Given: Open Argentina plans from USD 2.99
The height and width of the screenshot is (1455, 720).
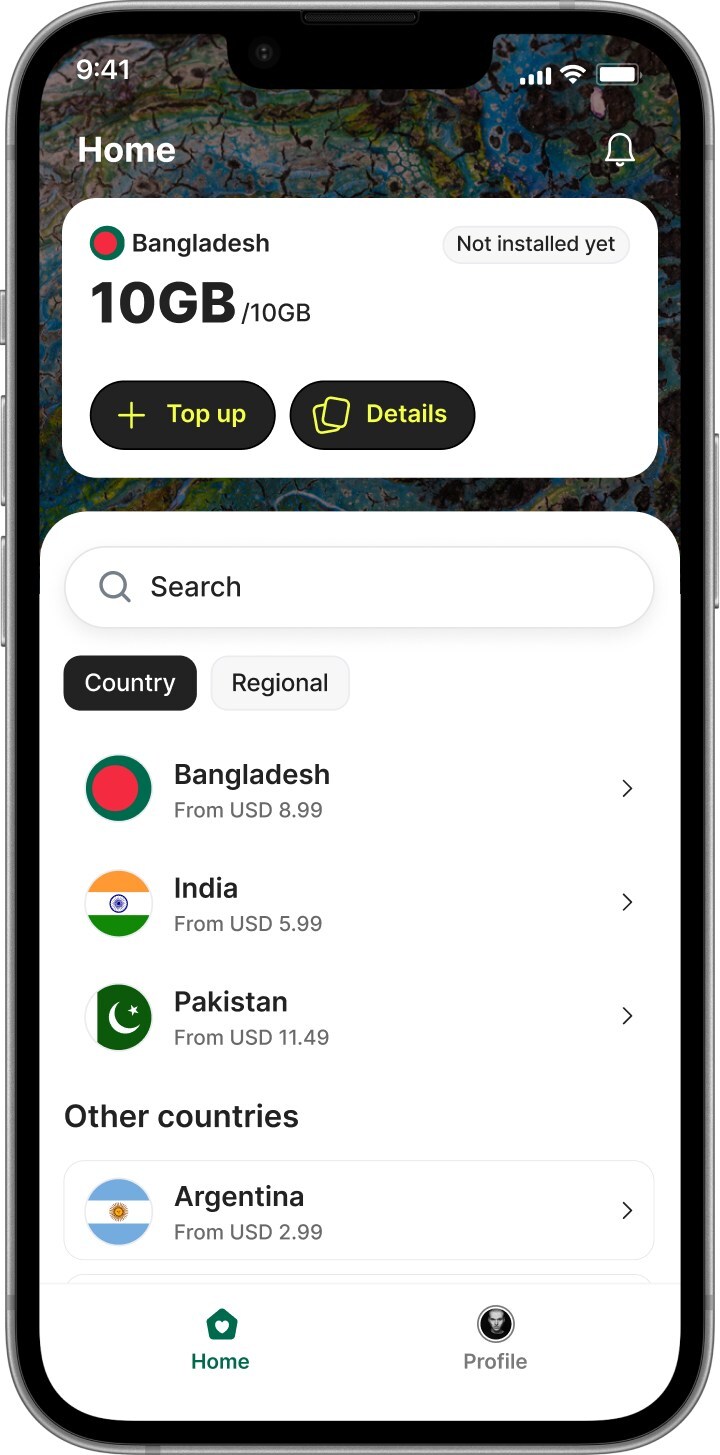Looking at the screenshot, I should pos(359,1211).
